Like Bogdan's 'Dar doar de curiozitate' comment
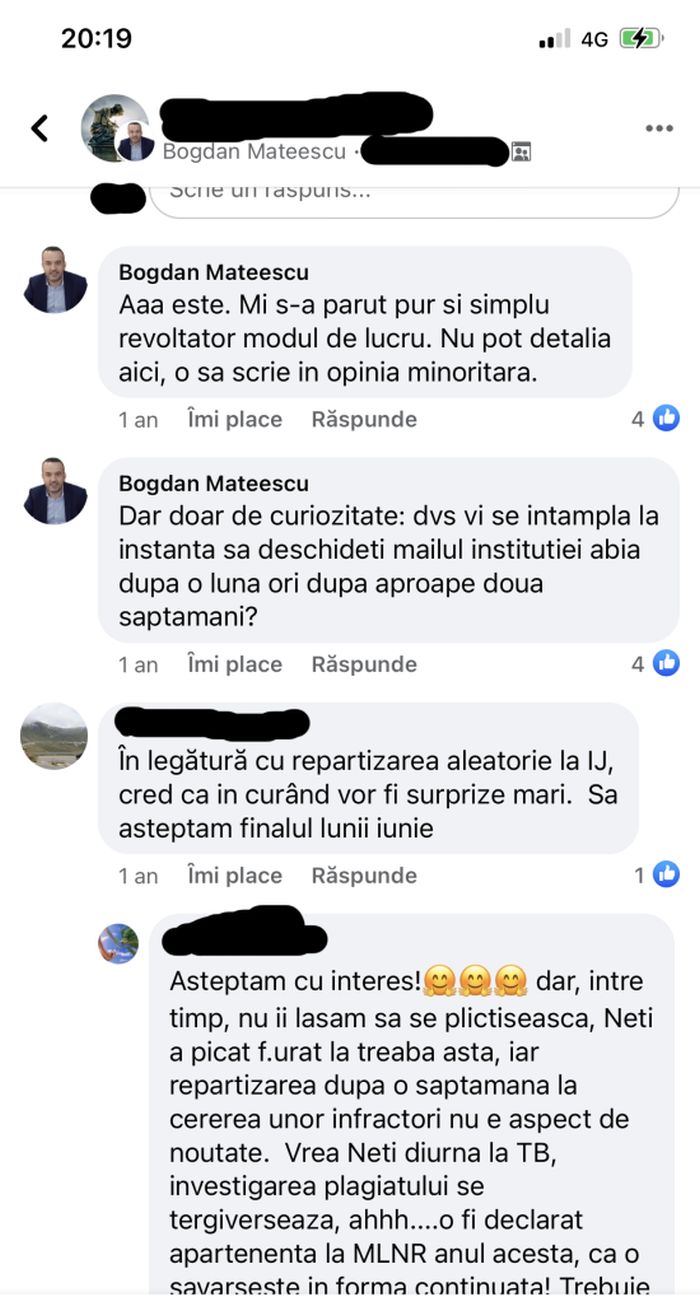The width and height of the screenshot is (700, 1302). pyautogui.click(x=234, y=664)
